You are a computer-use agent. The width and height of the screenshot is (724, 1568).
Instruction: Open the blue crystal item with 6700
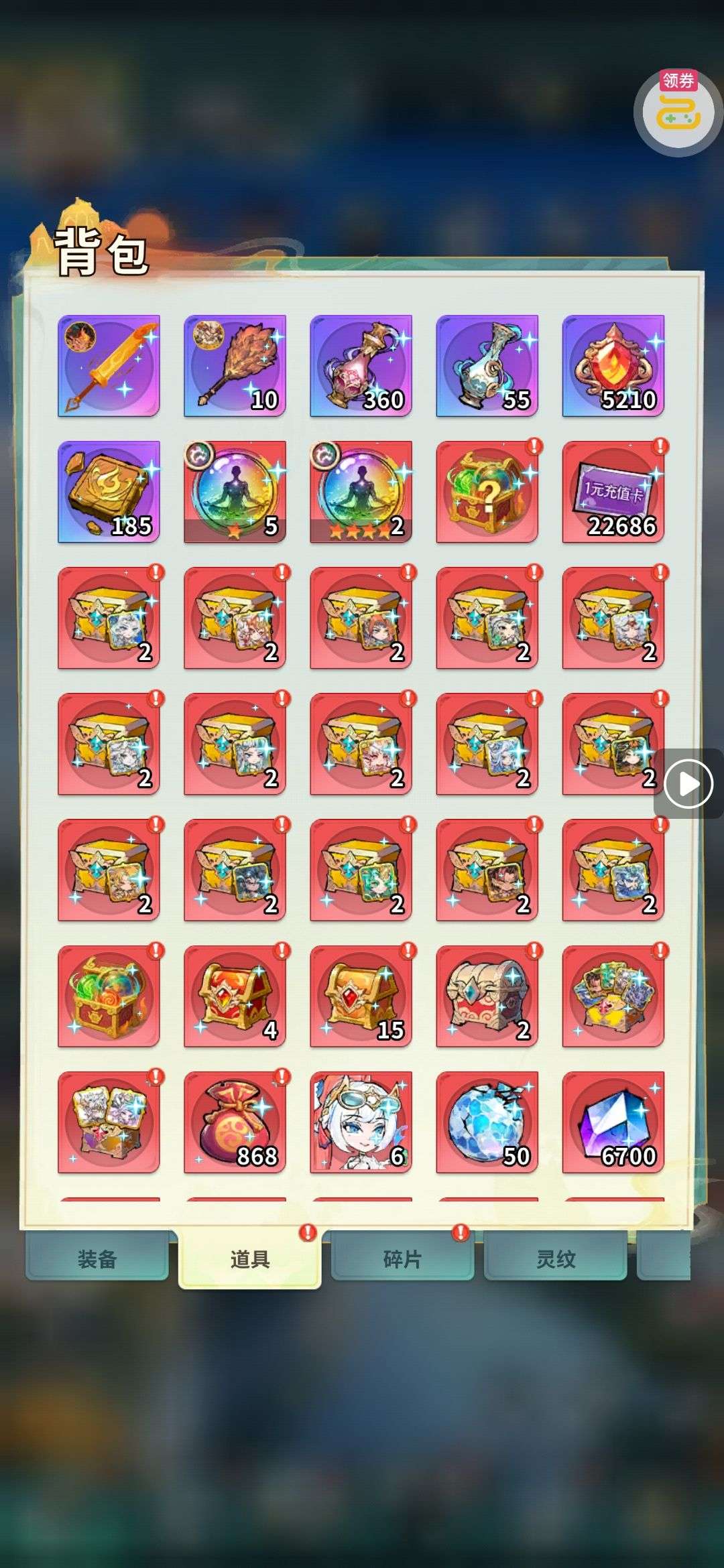click(x=613, y=1122)
